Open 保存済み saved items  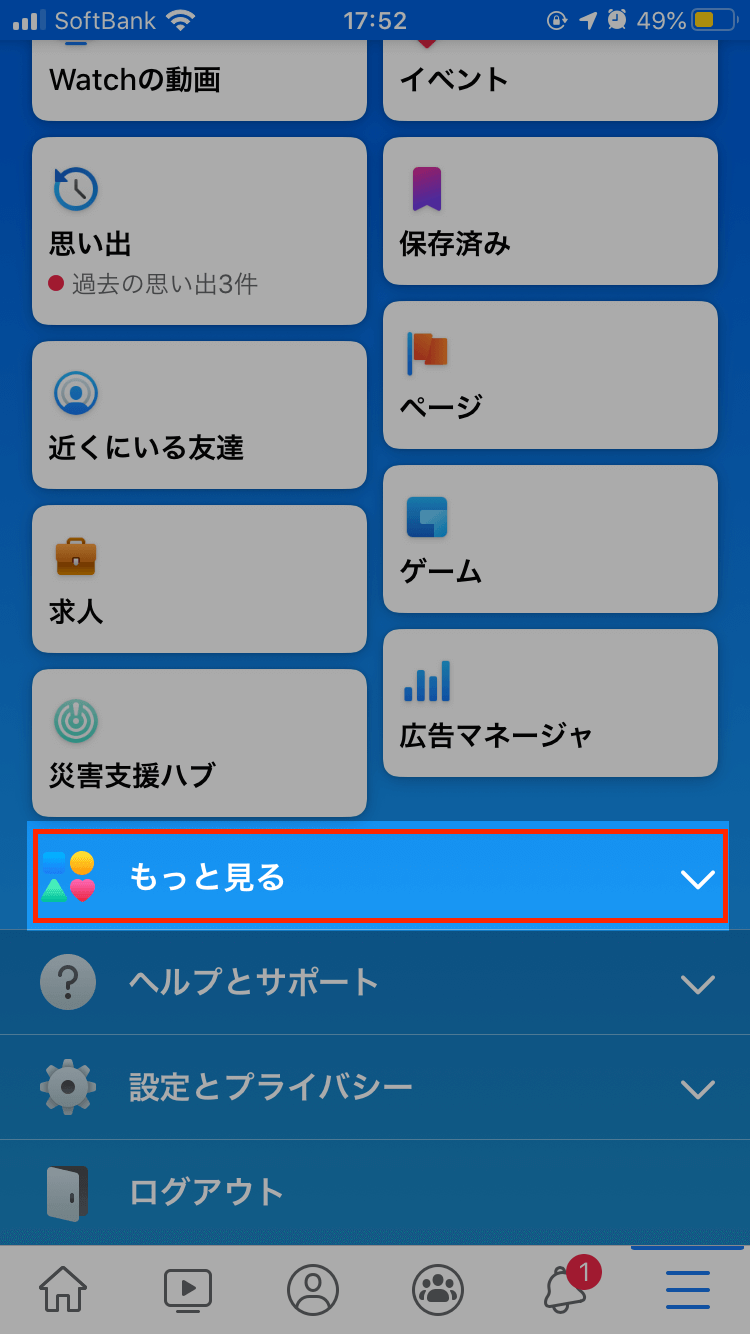point(550,211)
